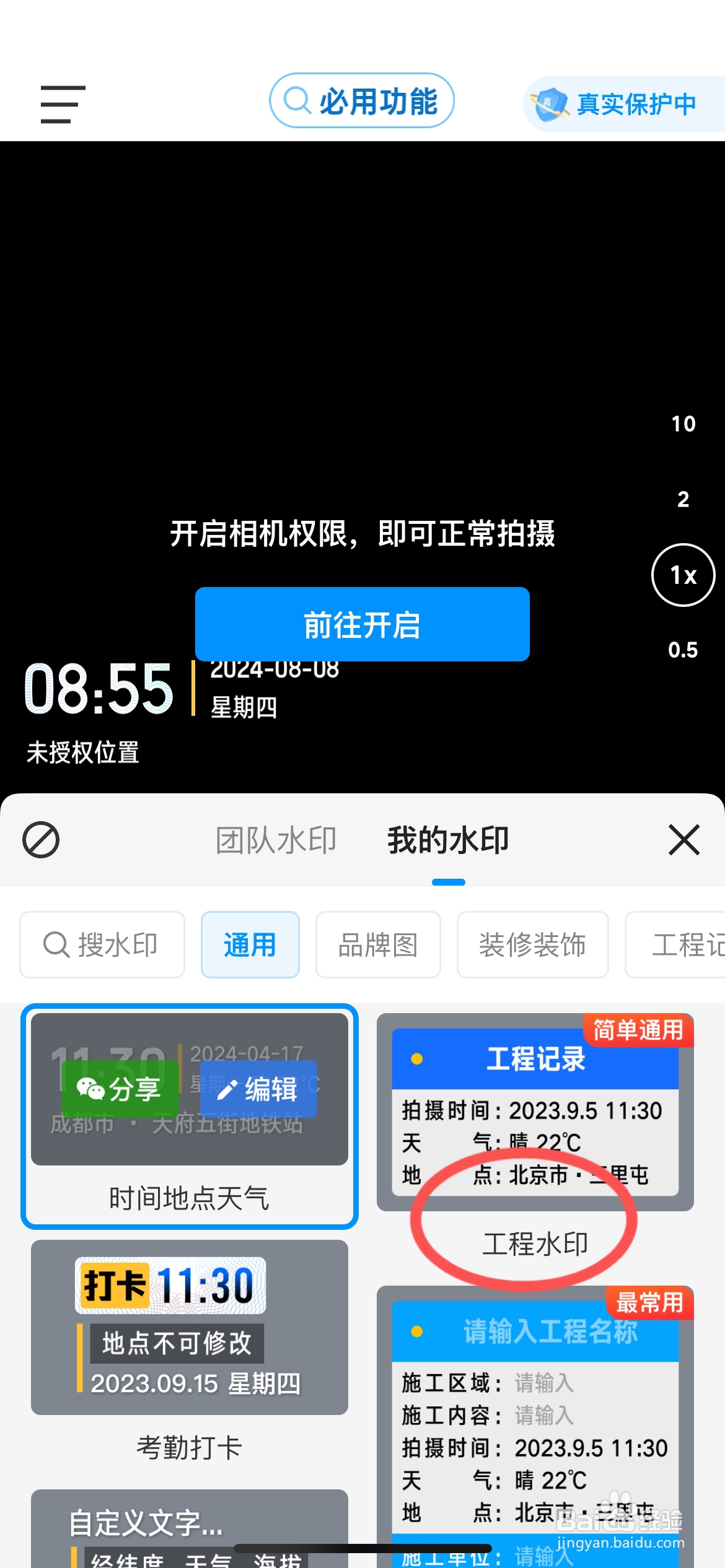Viewport: 725px width, 1568px height.
Task: Open the 团队水印 tab
Action: tap(275, 840)
